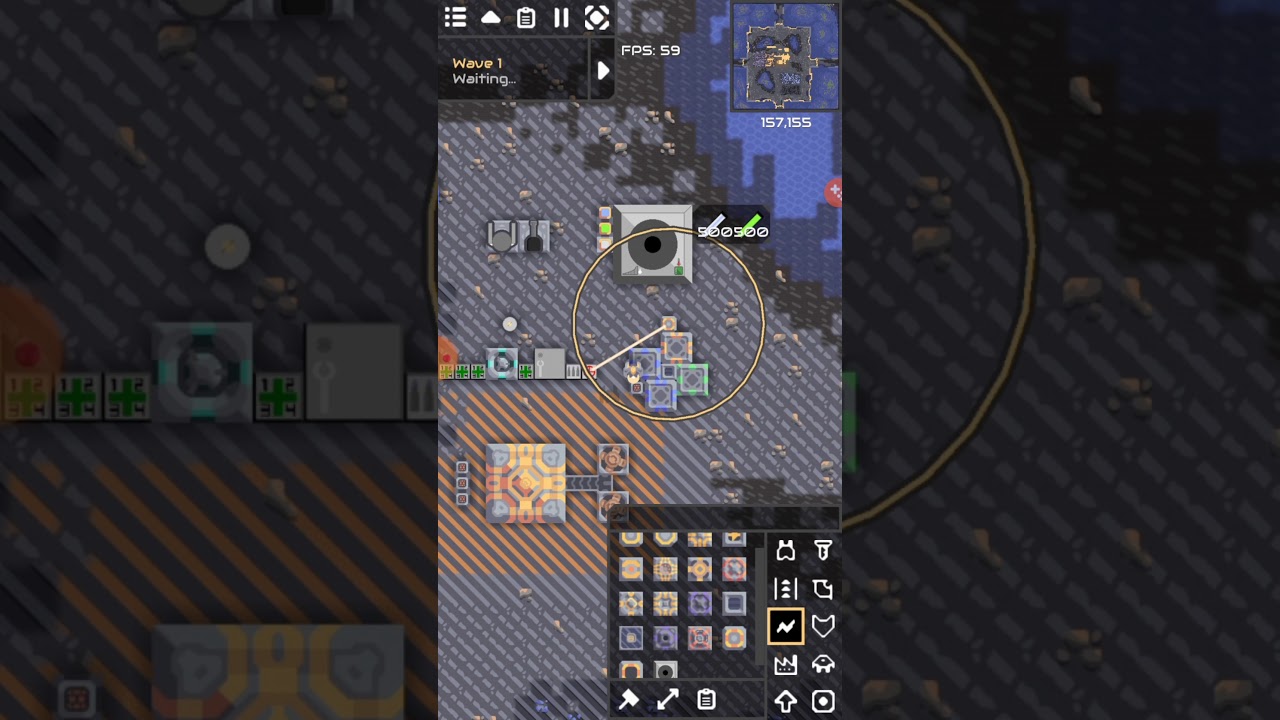This screenshot has width=1280, height=720.
Task: Open the schematics clipboard in top toolbar
Action: coord(526,17)
